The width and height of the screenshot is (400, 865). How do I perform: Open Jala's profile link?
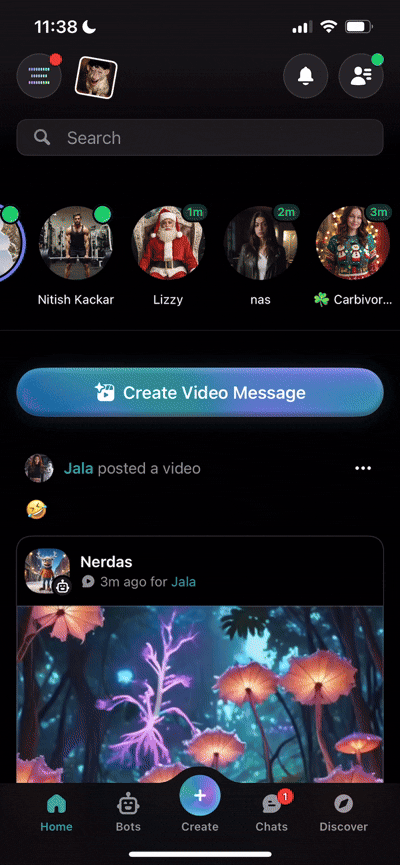[x=78, y=469]
